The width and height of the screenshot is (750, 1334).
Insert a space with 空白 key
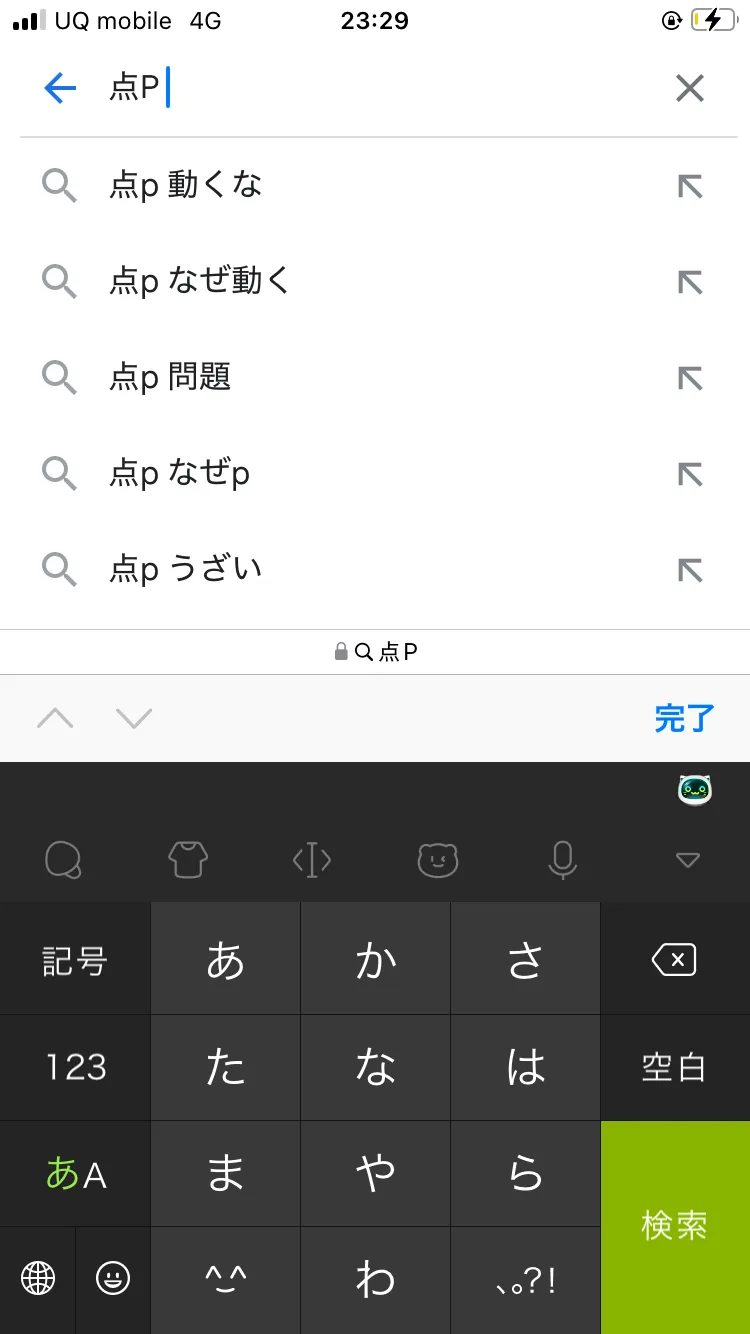point(674,1067)
